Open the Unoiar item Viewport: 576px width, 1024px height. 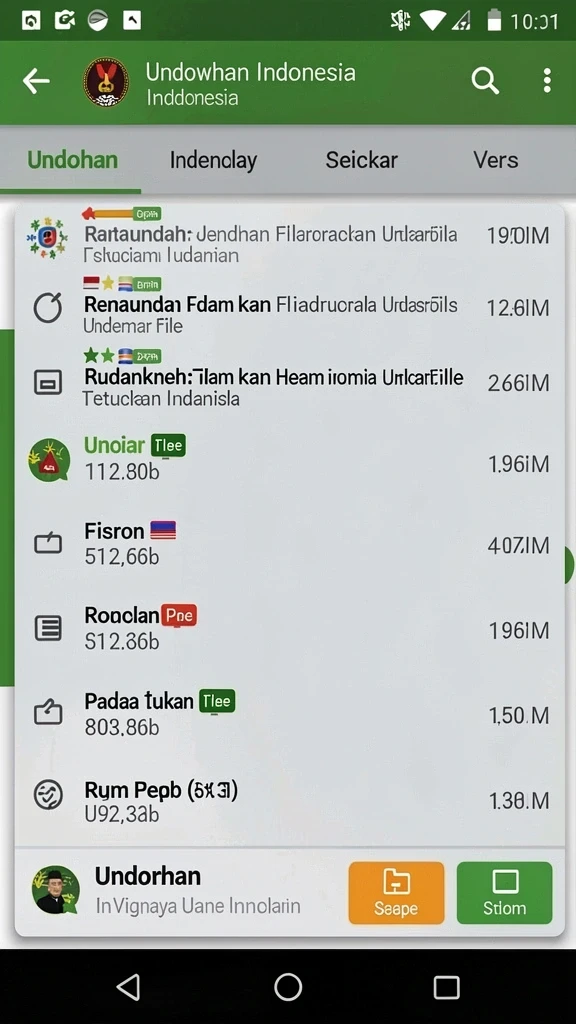(x=289, y=460)
